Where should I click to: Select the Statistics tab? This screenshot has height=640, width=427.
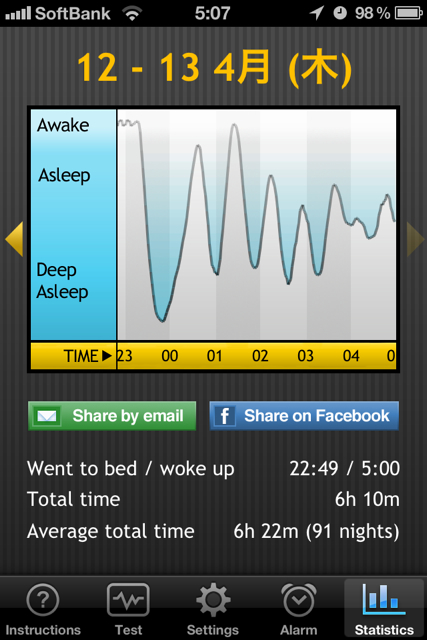tap(384, 609)
